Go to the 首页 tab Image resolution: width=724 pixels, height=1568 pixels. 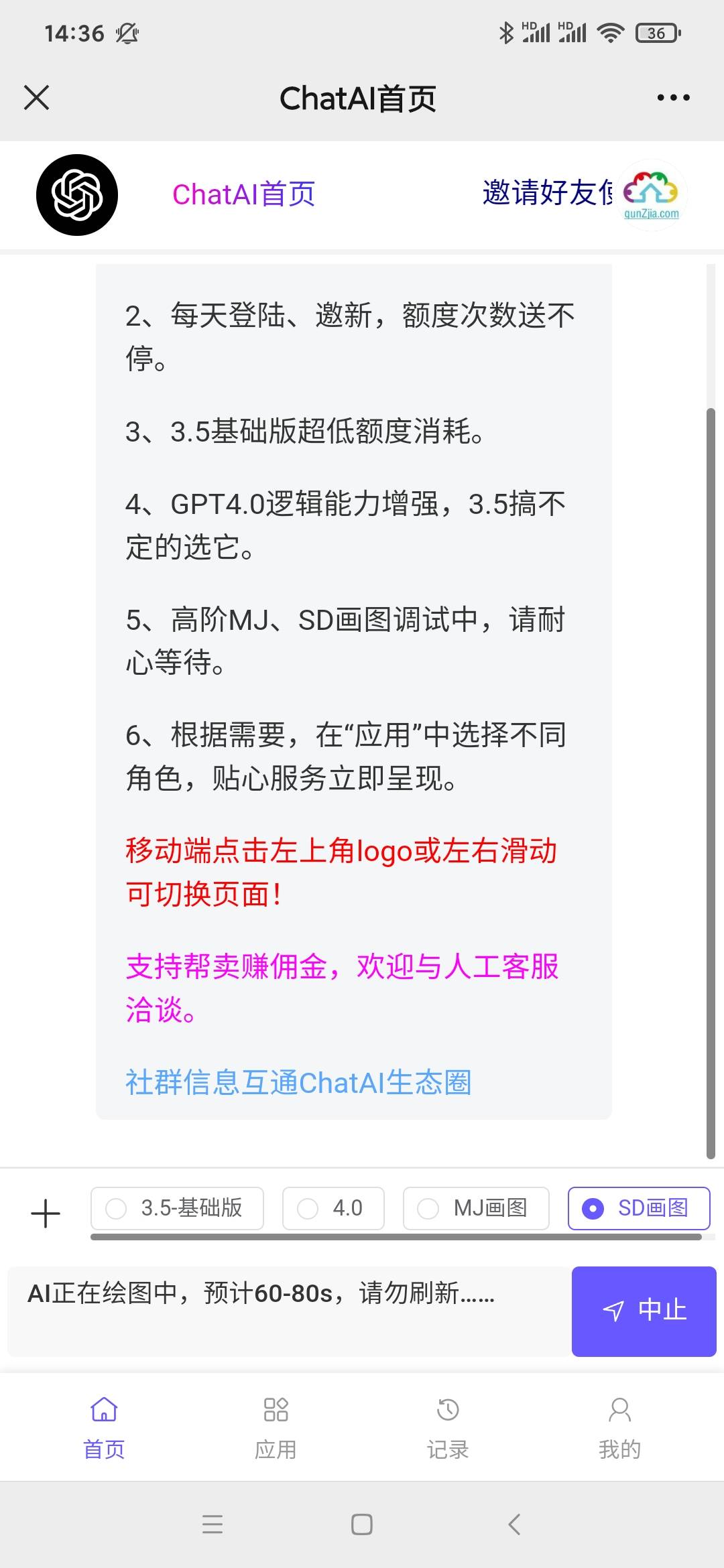[x=104, y=1427]
